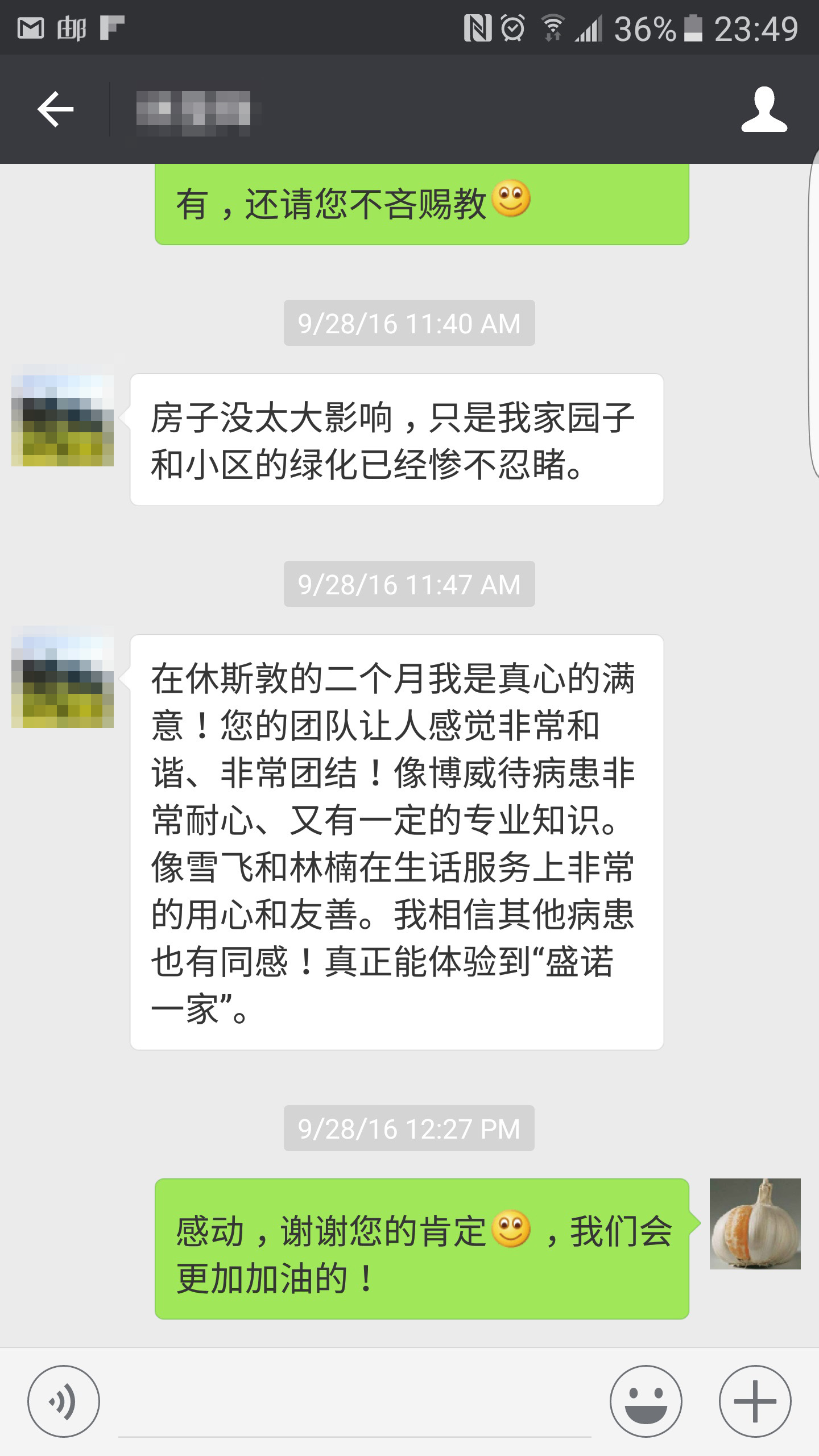Screen dimensions: 819x1456
Task: Open avatar beside the 休斯敦 message
Action: 63,677
